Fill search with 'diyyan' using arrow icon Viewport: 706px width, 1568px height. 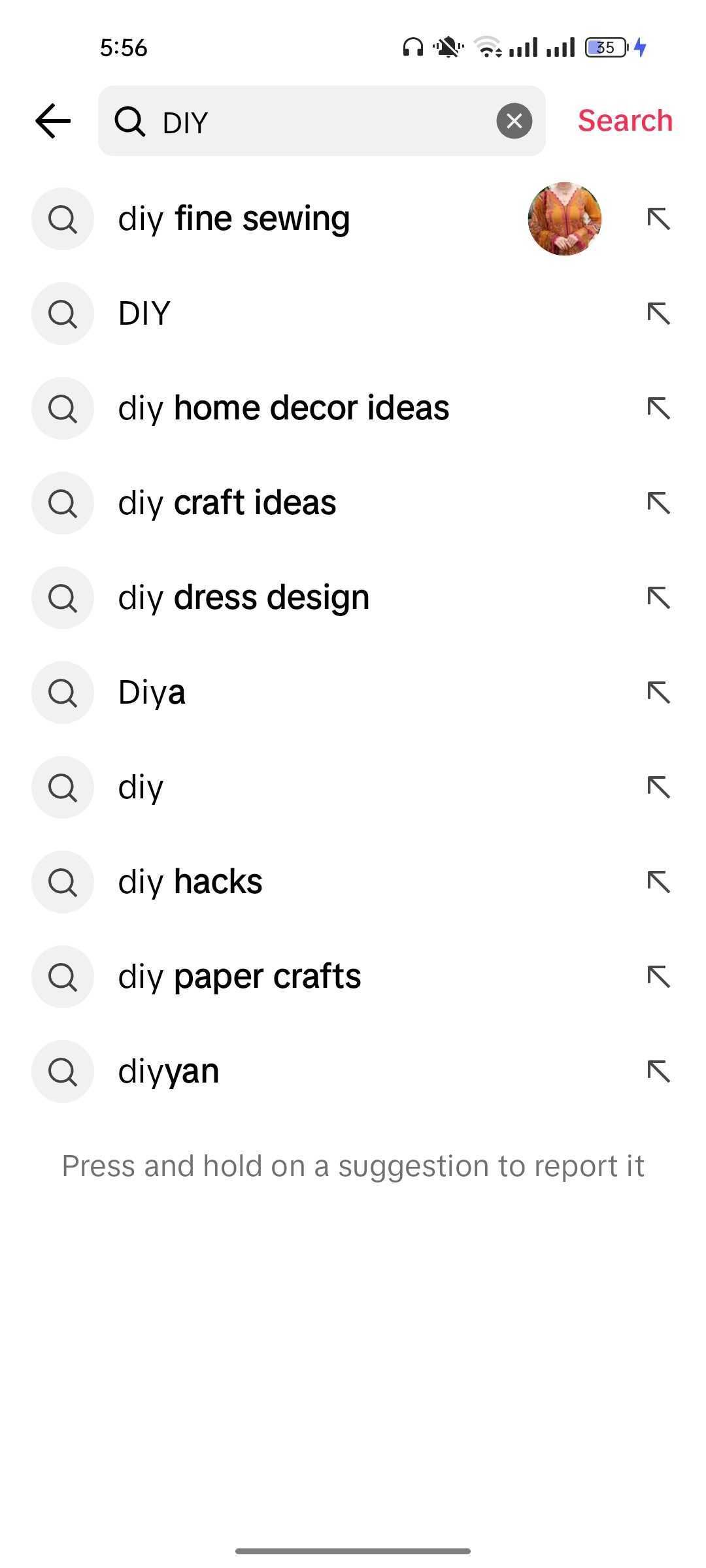point(658,1071)
